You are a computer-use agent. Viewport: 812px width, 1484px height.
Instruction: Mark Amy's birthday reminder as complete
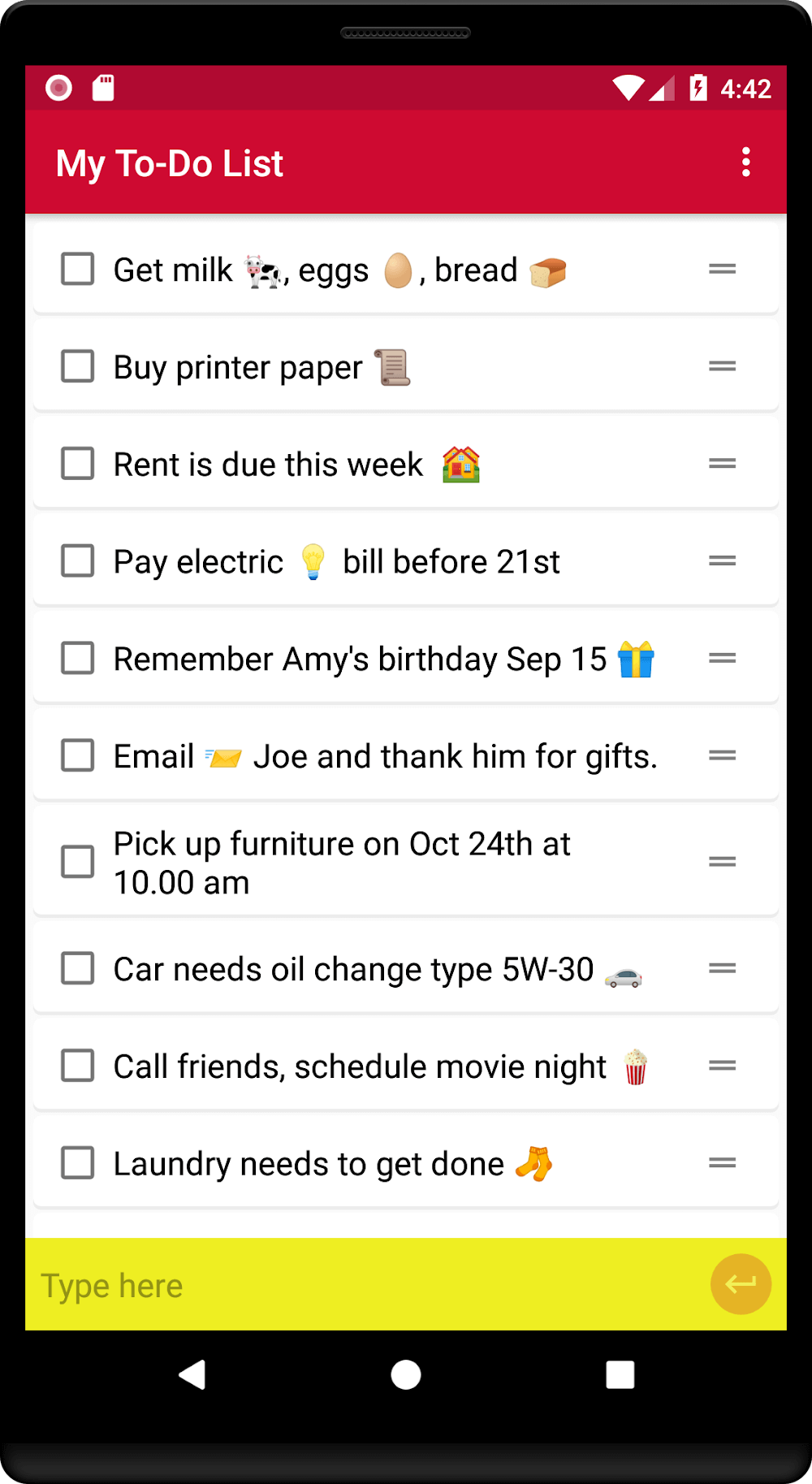coord(78,658)
